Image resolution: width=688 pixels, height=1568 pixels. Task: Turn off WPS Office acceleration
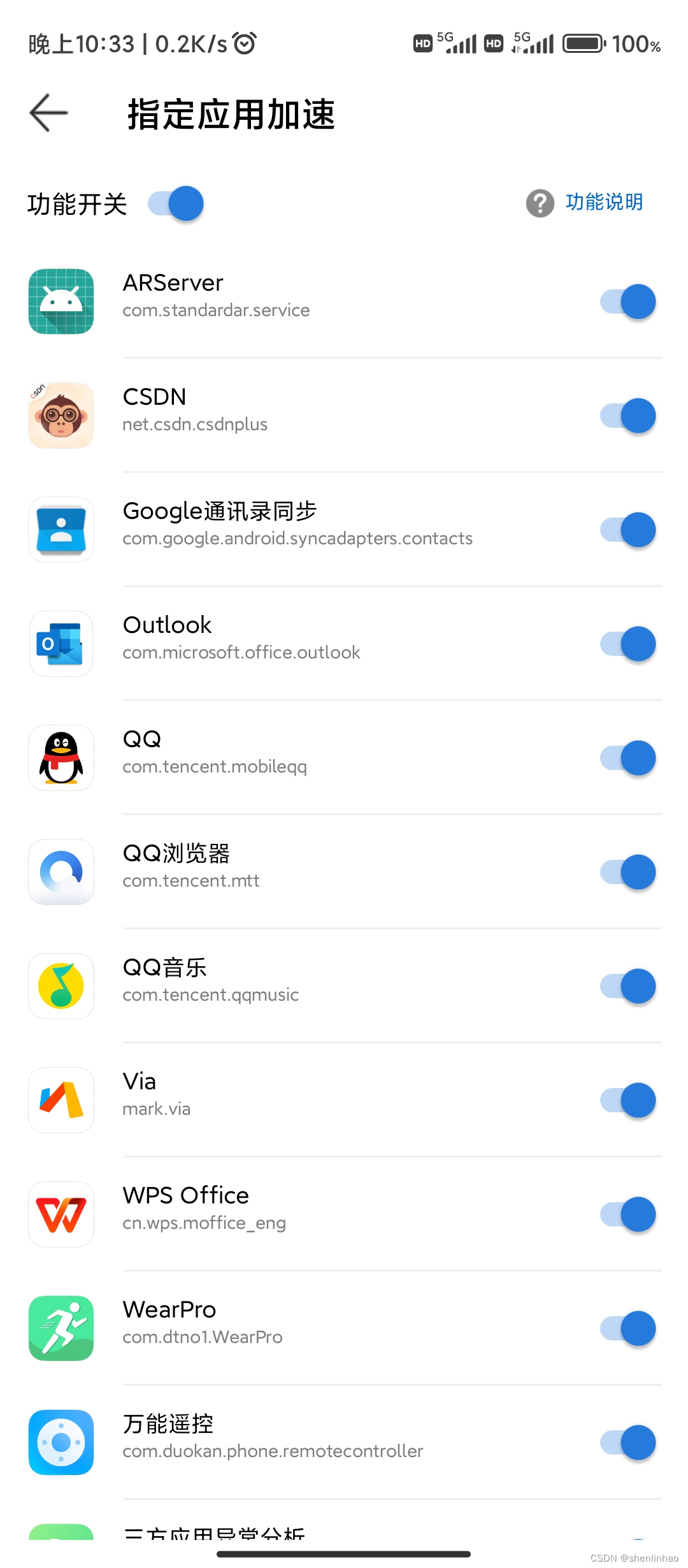click(x=627, y=1214)
